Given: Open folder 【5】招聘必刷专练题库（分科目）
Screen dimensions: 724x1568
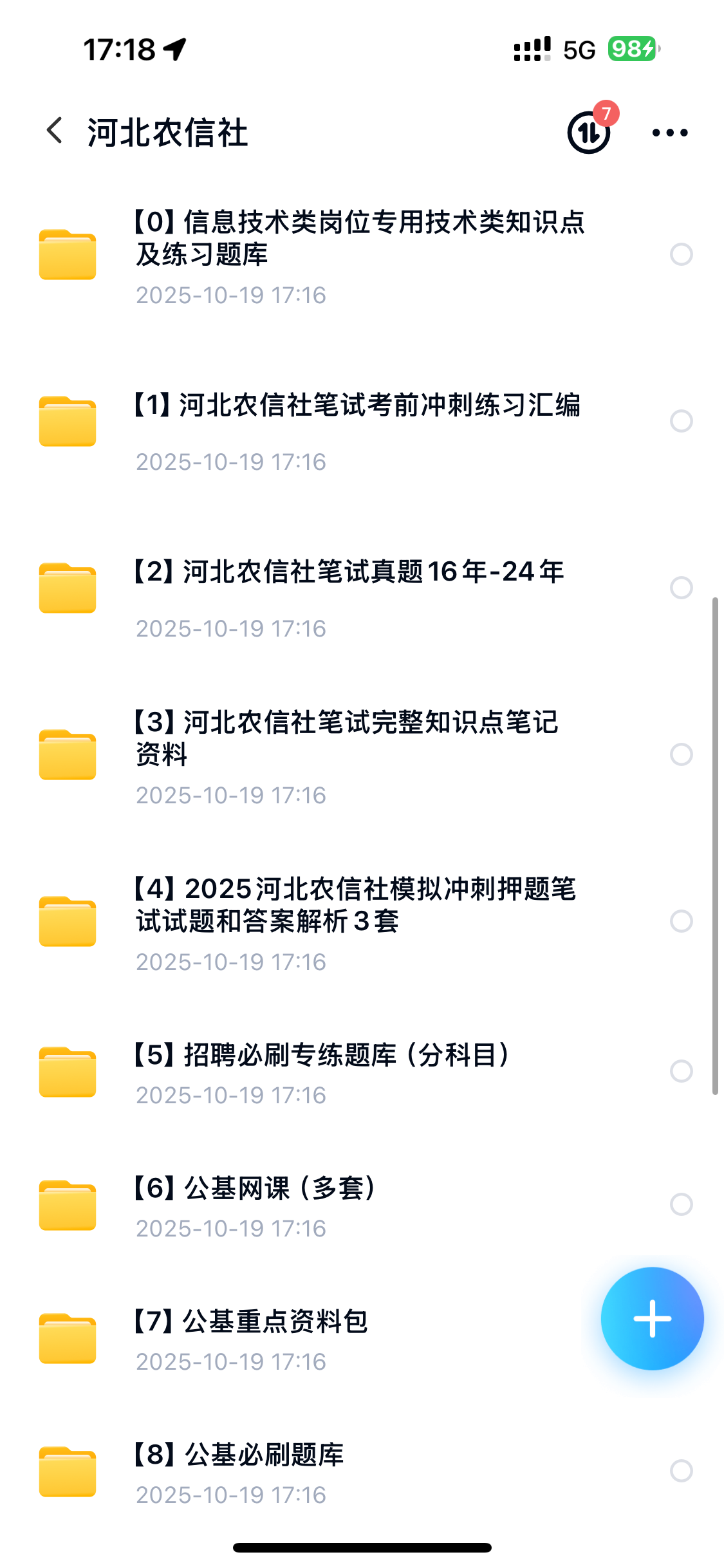Looking at the screenshot, I should (x=322, y=1056).
